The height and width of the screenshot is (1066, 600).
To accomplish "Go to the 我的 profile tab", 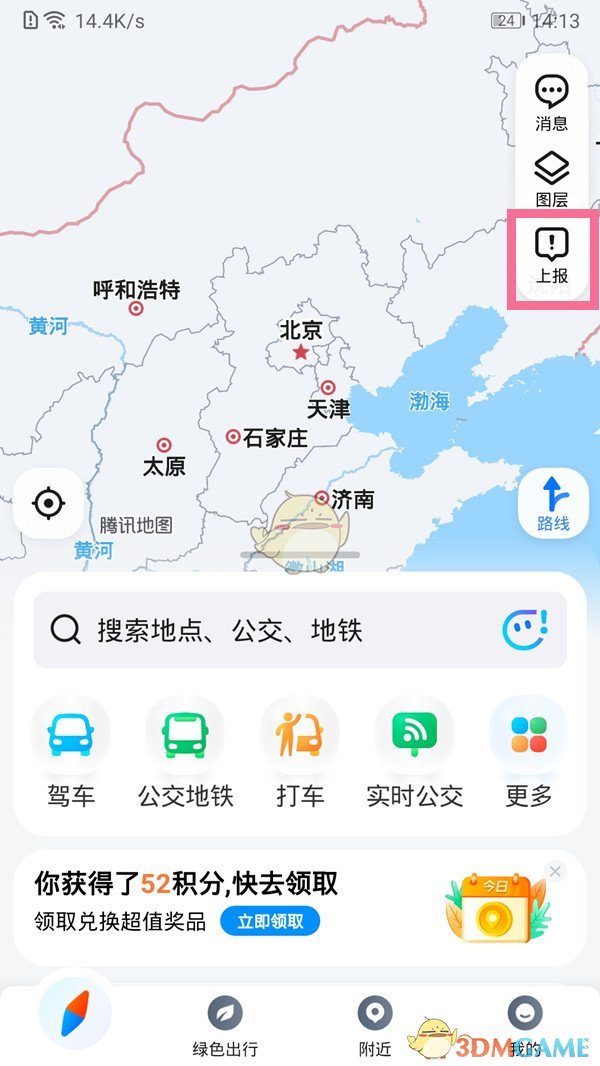I will point(525,1025).
